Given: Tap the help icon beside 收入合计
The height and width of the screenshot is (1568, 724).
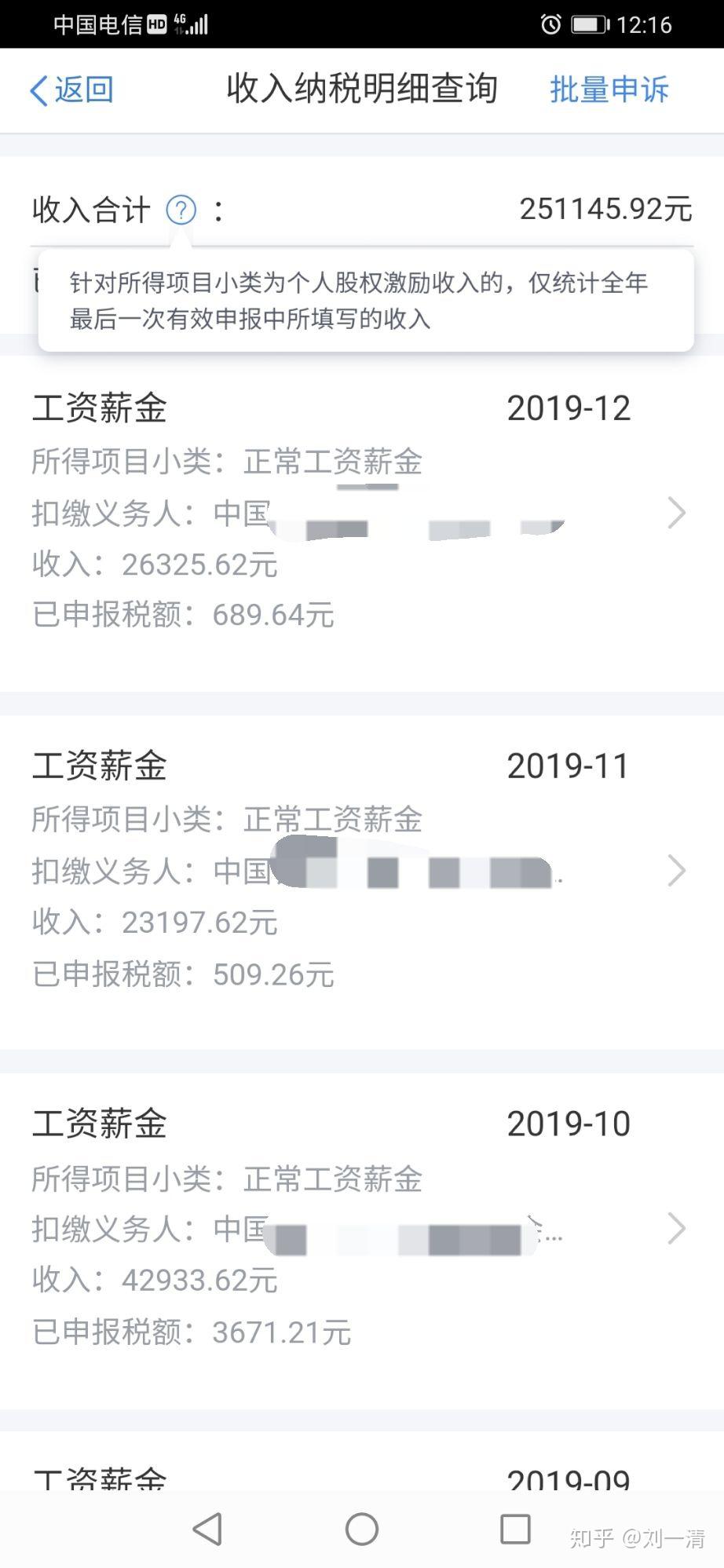Looking at the screenshot, I should [181, 210].
